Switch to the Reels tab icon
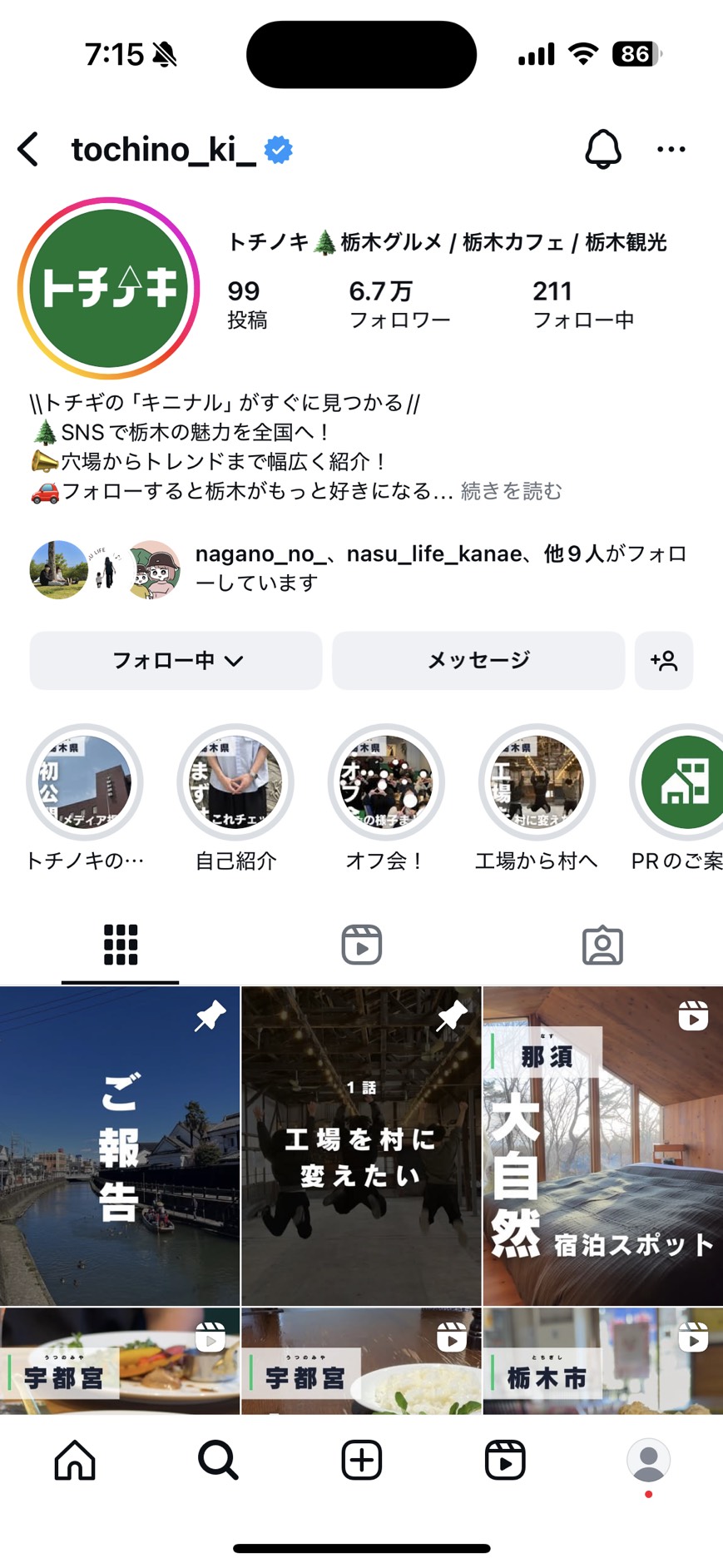This screenshot has height=1568, width=723. 361,944
